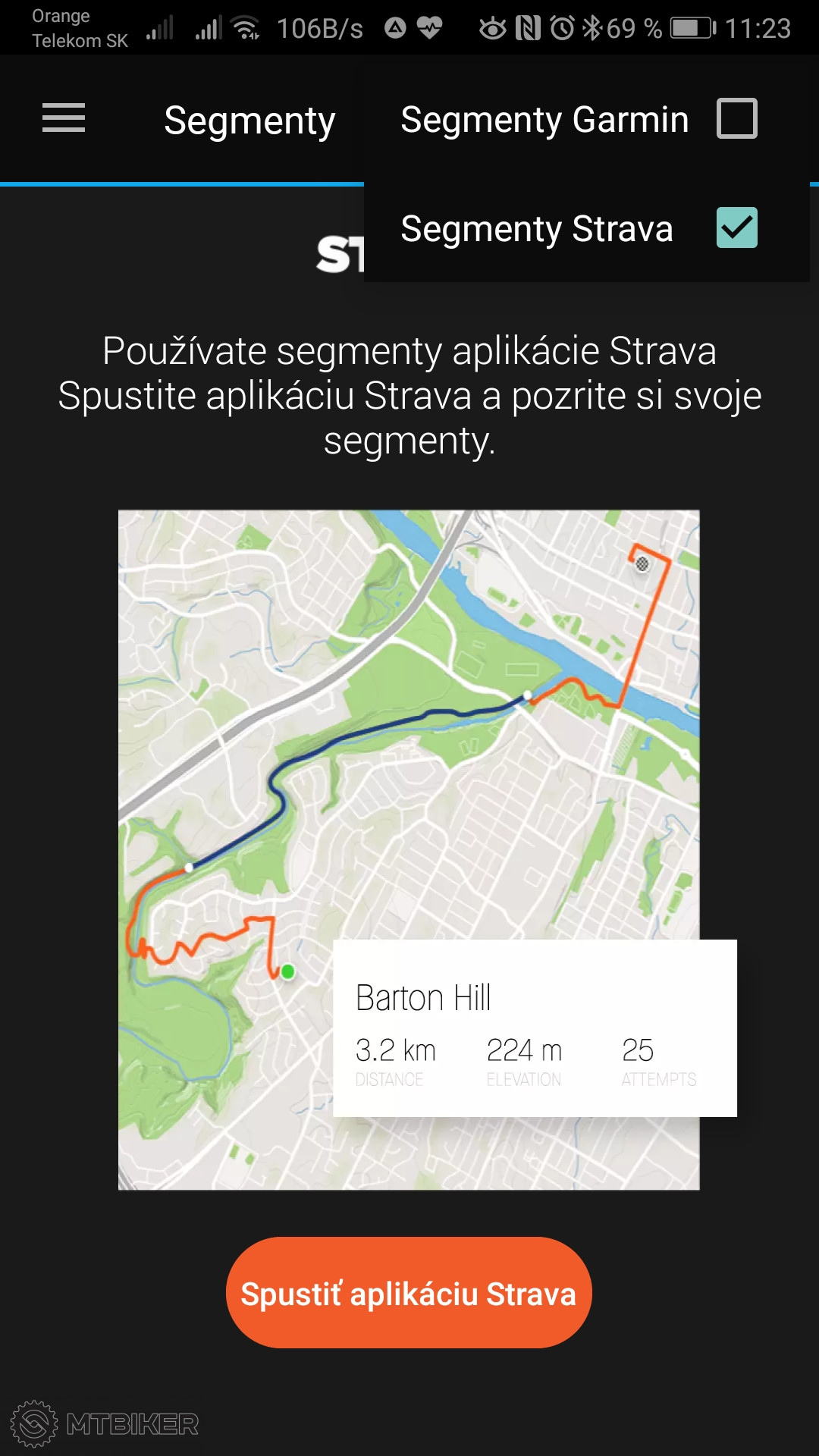The image size is (819, 1456).
Task: Uncheck the Segmenty Strava checkbox
Action: click(x=736, y=227)
